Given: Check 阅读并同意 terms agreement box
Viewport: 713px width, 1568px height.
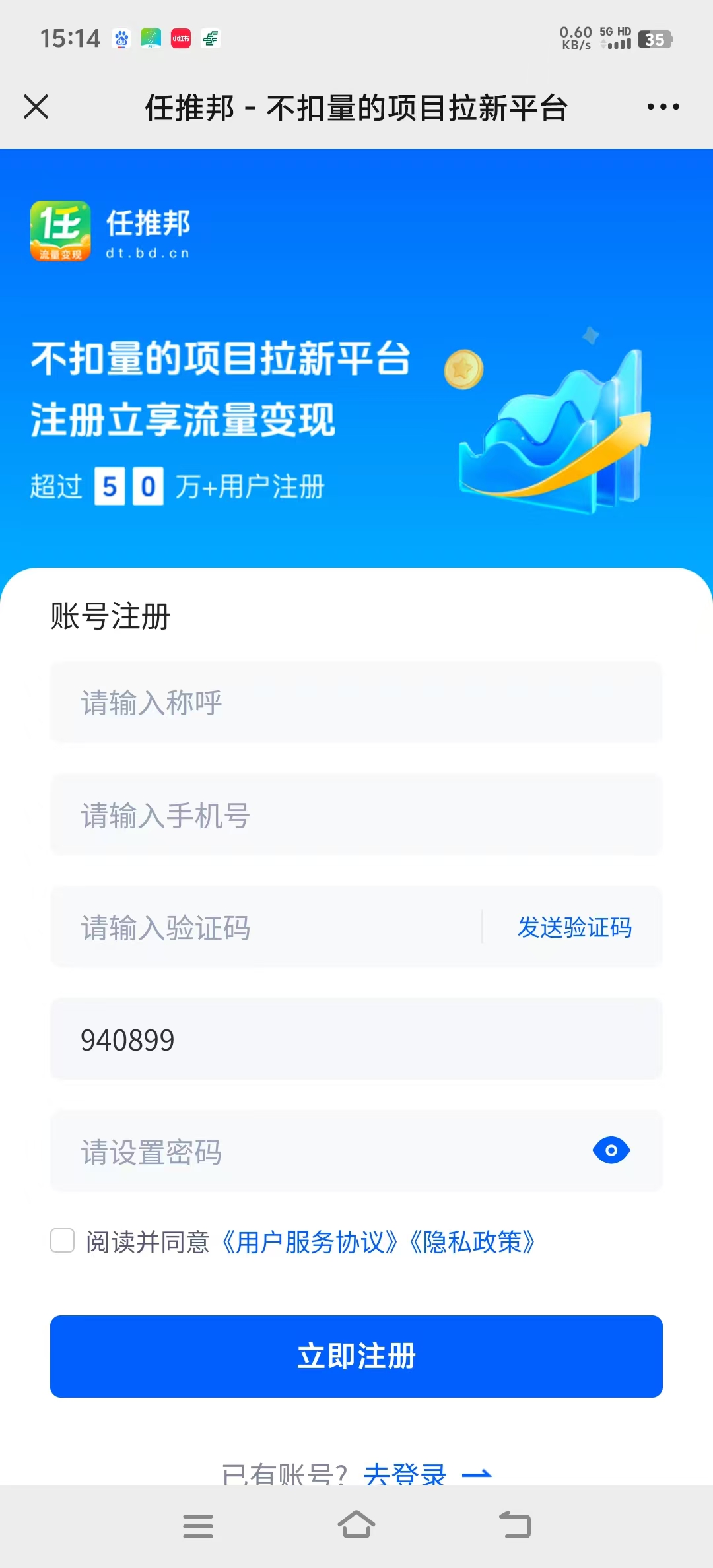Looking at the screenshot, I should click(63, 1241).
